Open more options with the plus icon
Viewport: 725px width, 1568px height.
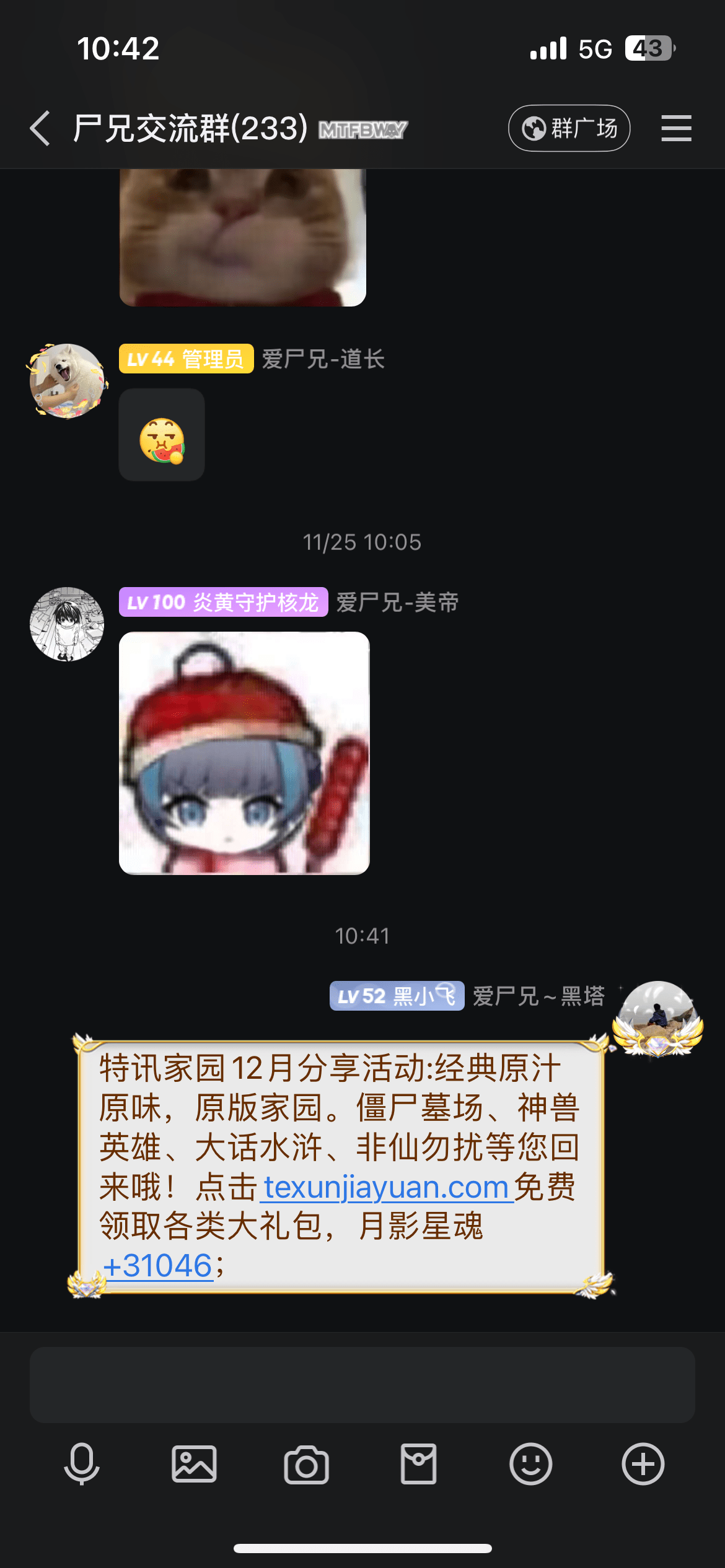pos(643,1464)
